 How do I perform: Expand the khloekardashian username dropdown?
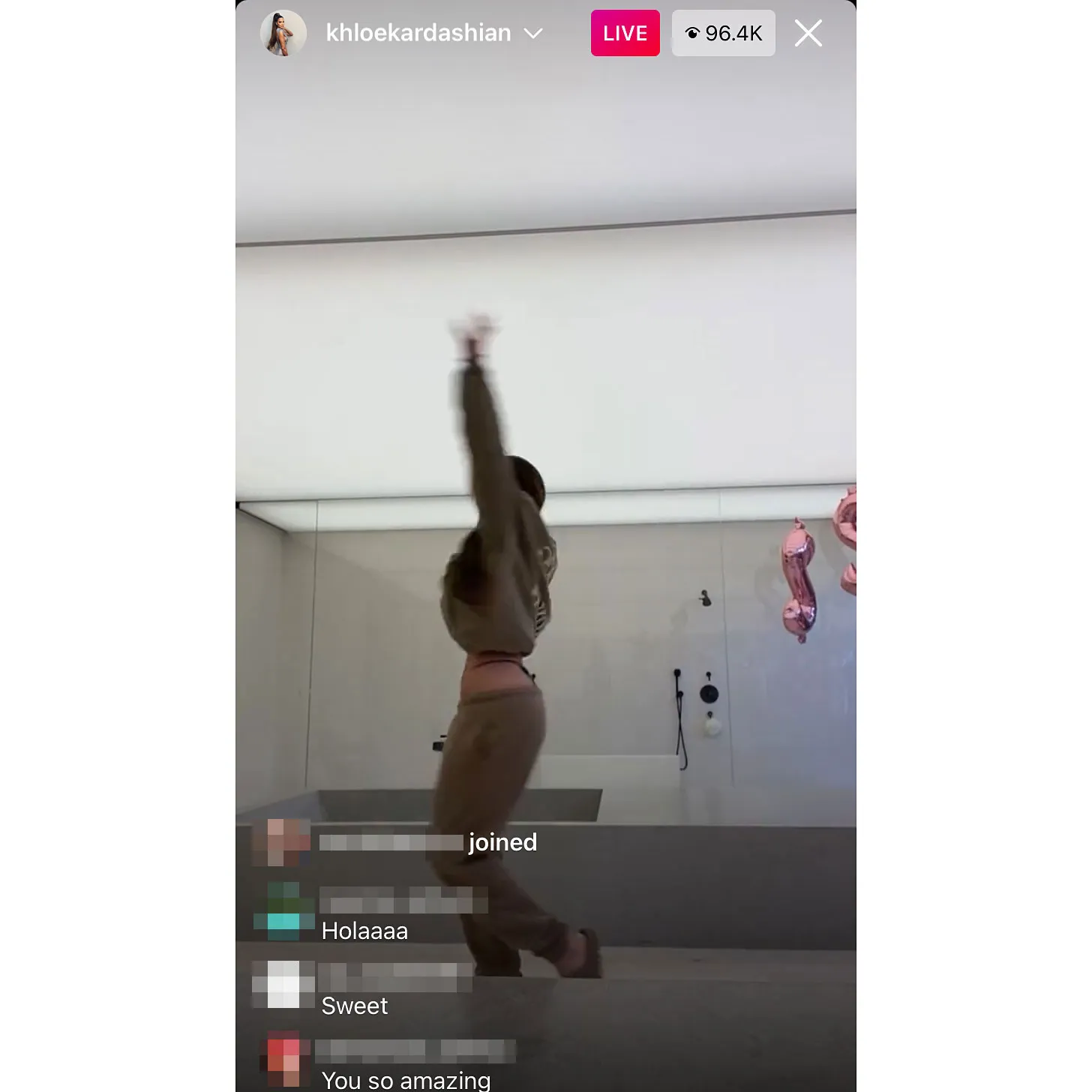point(532,34)
